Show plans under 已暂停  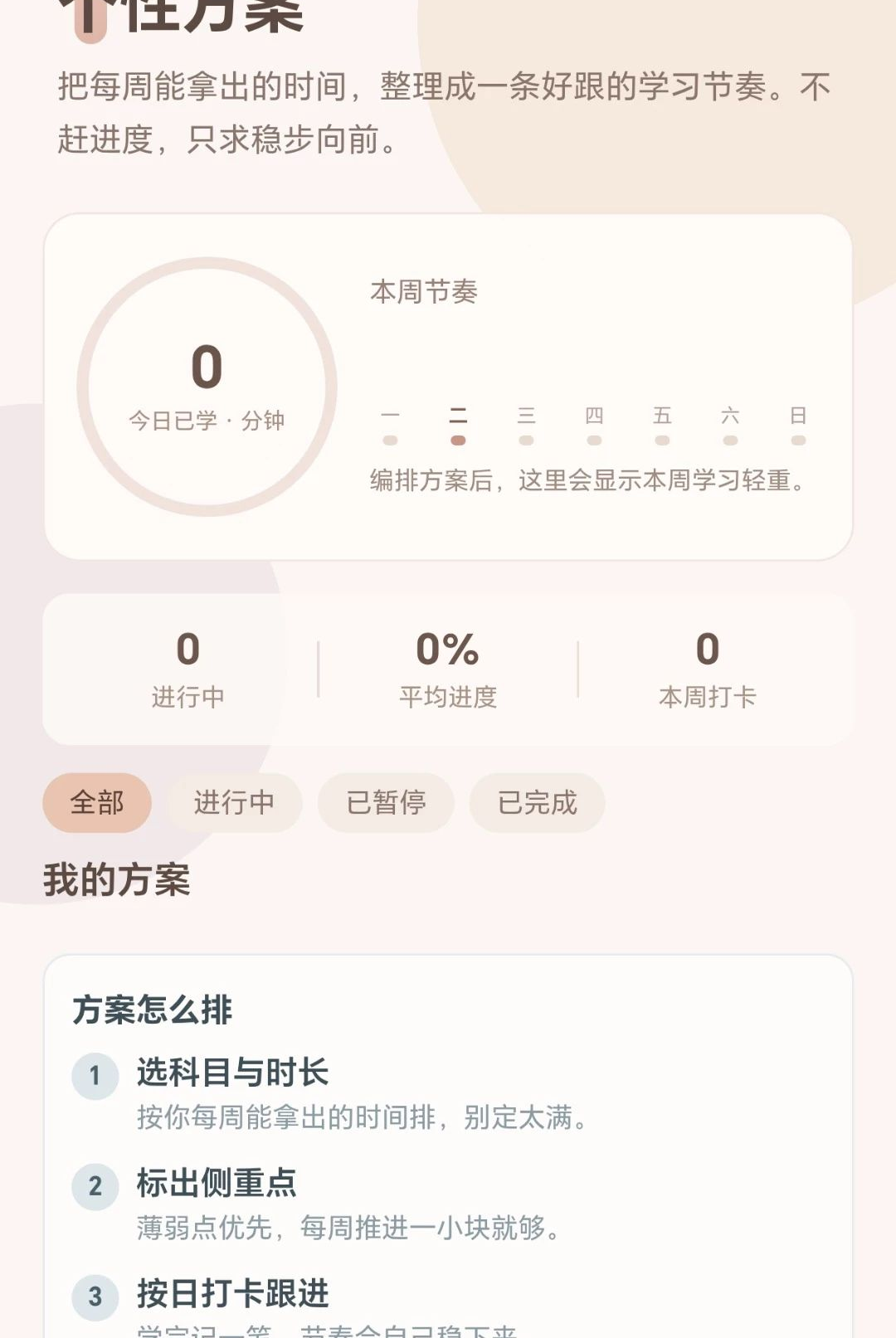(386, 802)
